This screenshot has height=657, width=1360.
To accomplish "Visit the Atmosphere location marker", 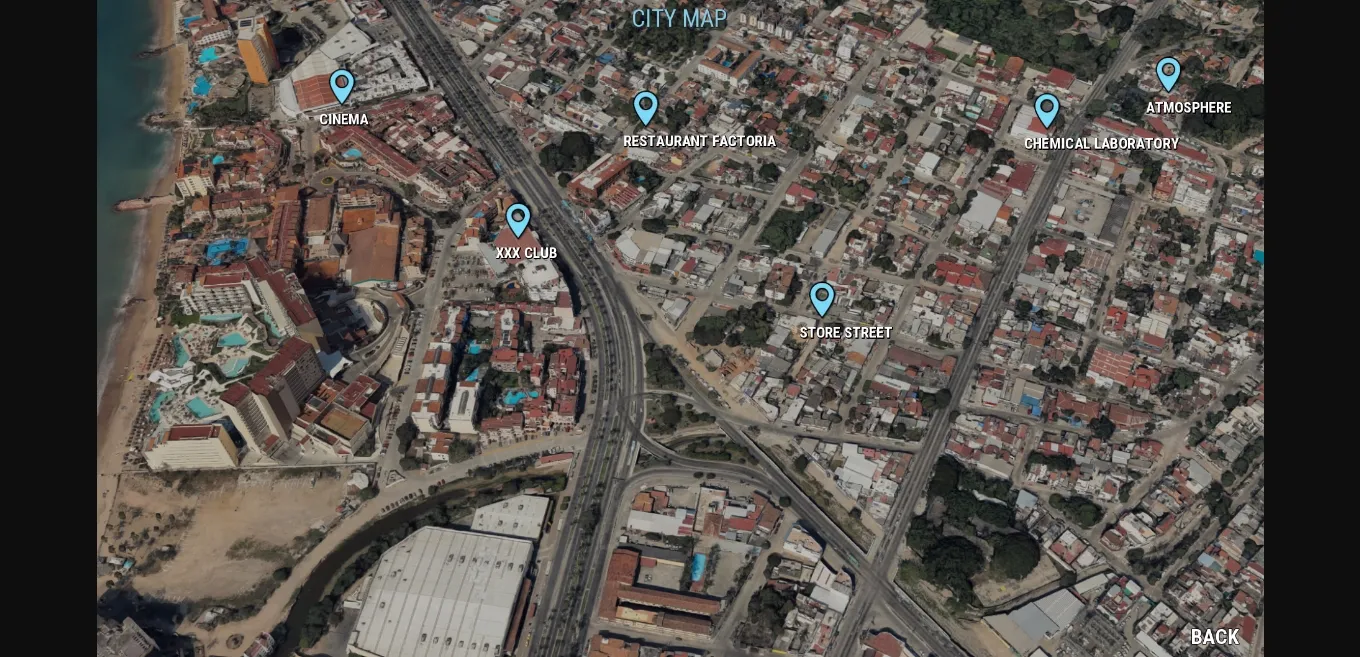I will coord(1168,73).
